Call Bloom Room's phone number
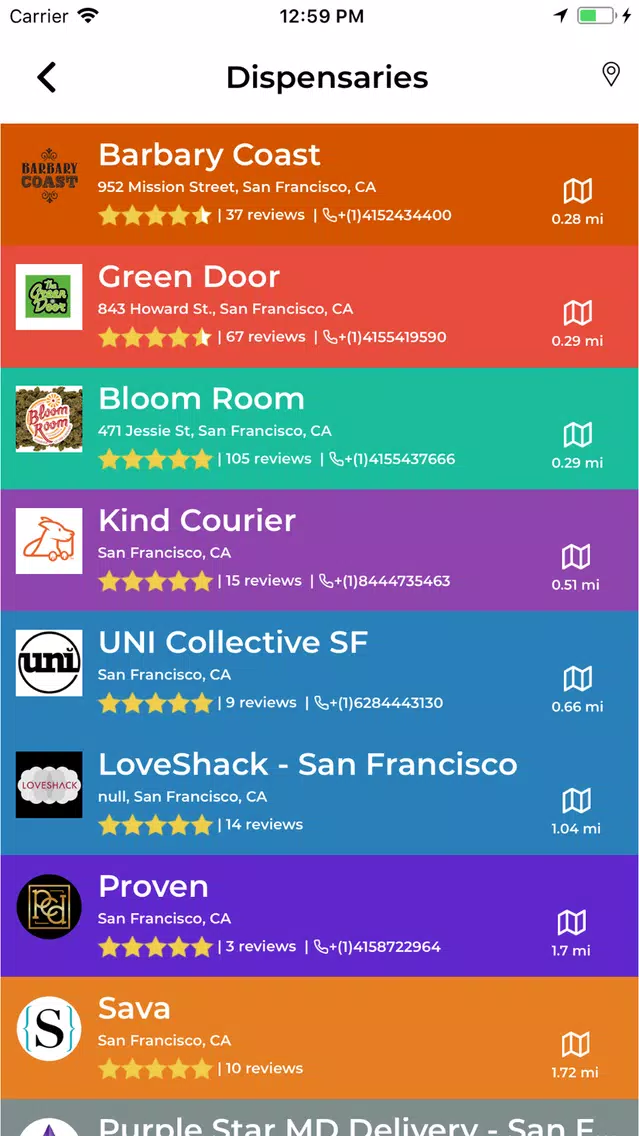This screenshot has width=639, height=1136. [392, 459]
